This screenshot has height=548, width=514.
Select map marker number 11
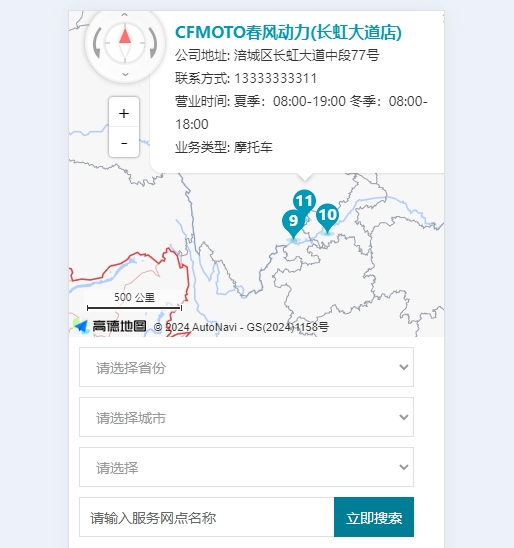[304, 202]
